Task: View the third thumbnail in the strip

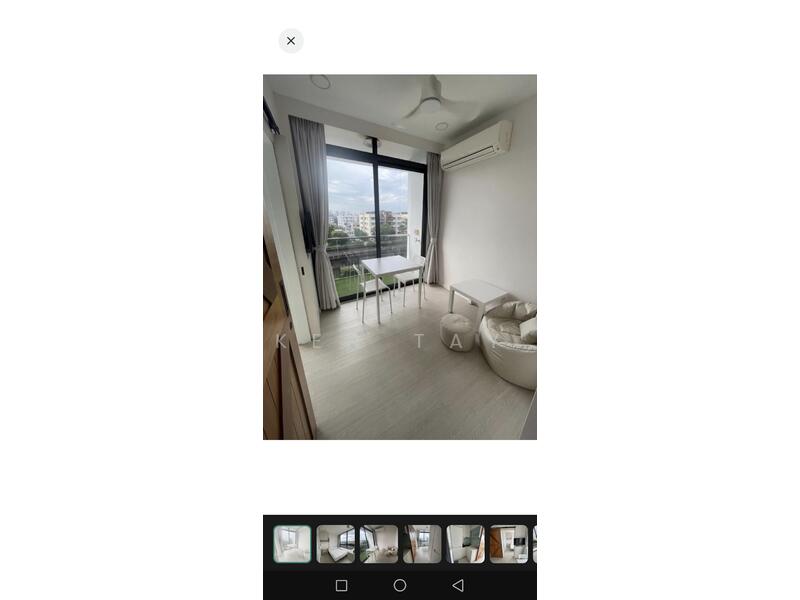Action: coord(379,544)
